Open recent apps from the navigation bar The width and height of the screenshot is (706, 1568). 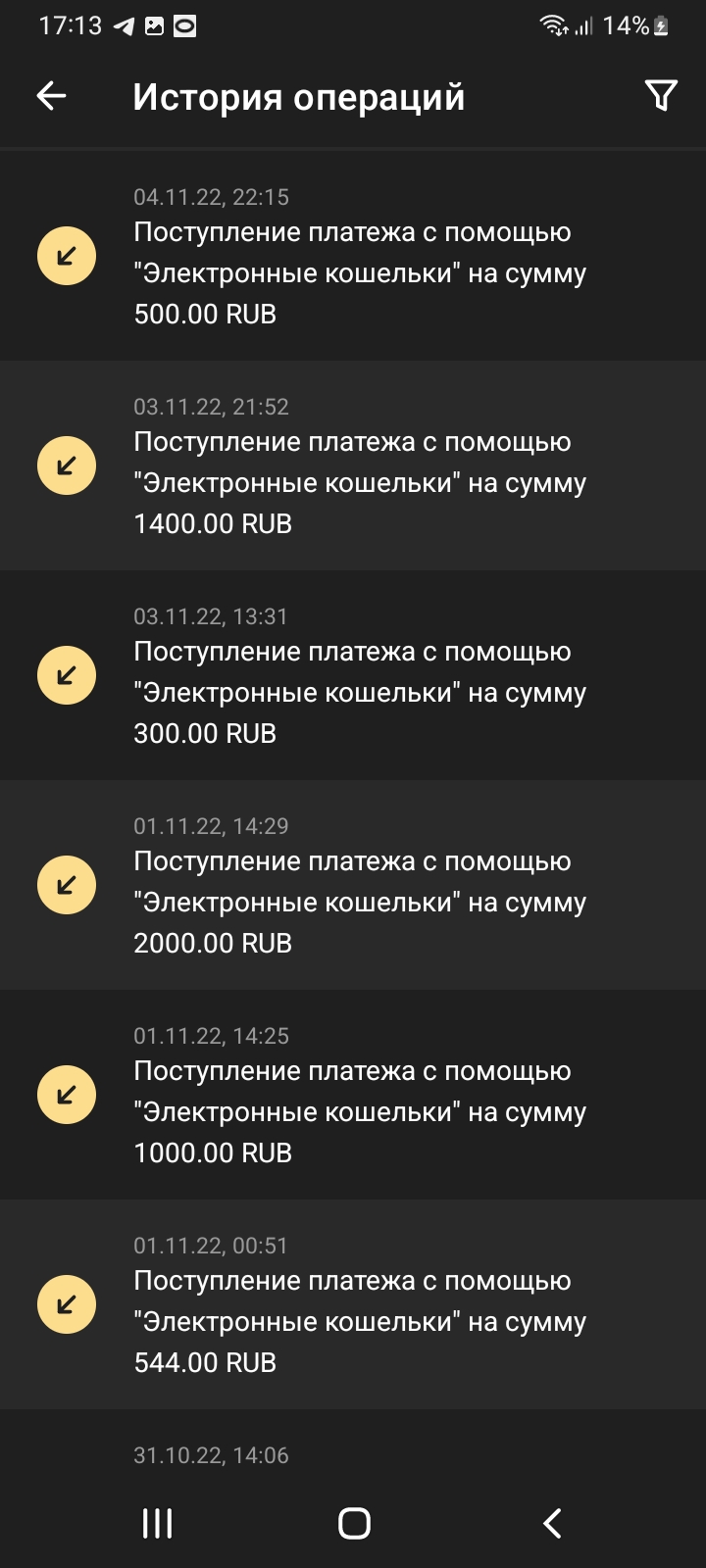tap(157, 1523)
